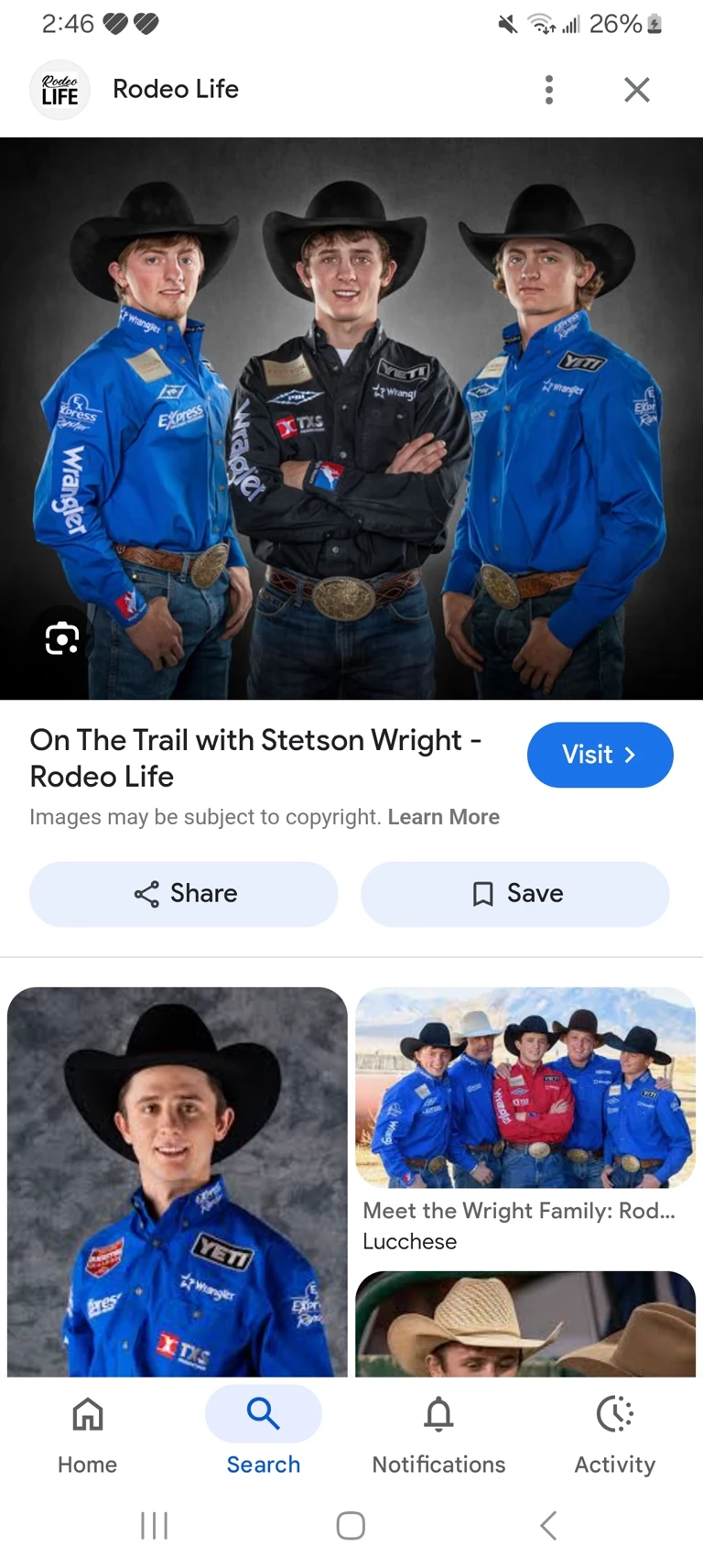Visit the Rodeo Life page
Image resolution: width=703 pixels, height=1568 pixels.
point(600,755)
